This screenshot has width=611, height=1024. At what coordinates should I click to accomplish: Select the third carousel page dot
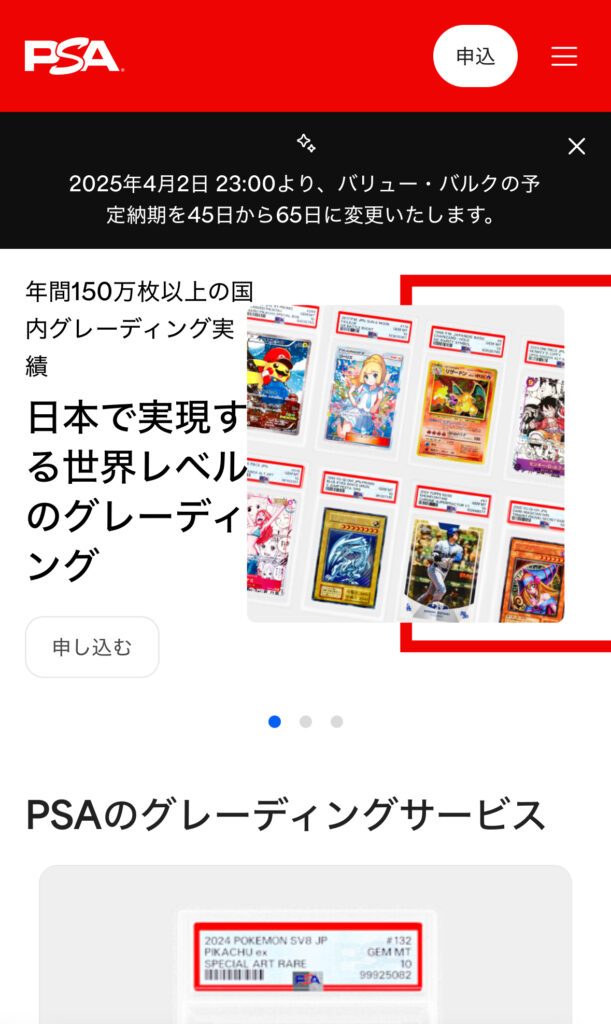337,721
